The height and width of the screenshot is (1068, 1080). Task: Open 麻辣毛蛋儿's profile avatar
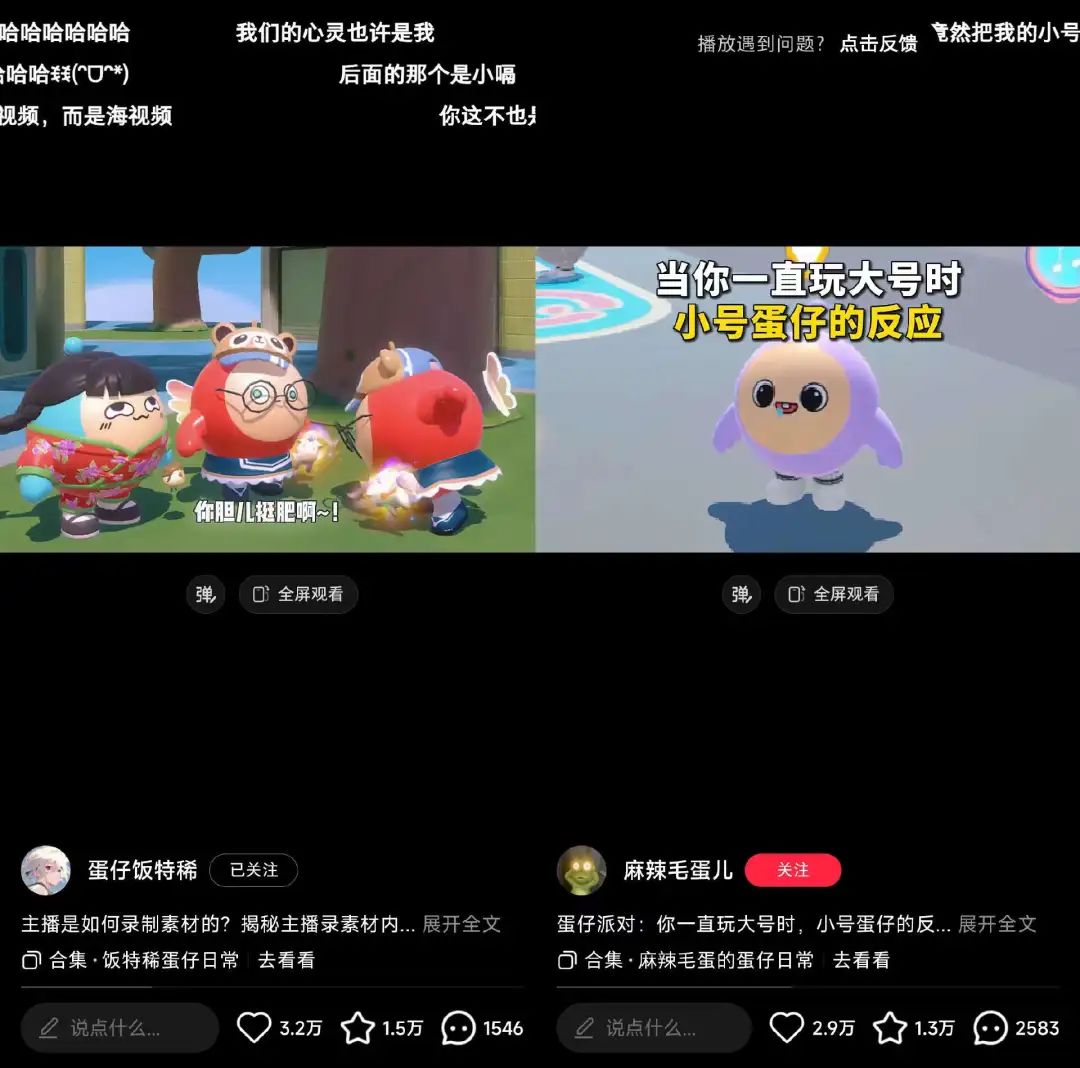pos(582,870)
